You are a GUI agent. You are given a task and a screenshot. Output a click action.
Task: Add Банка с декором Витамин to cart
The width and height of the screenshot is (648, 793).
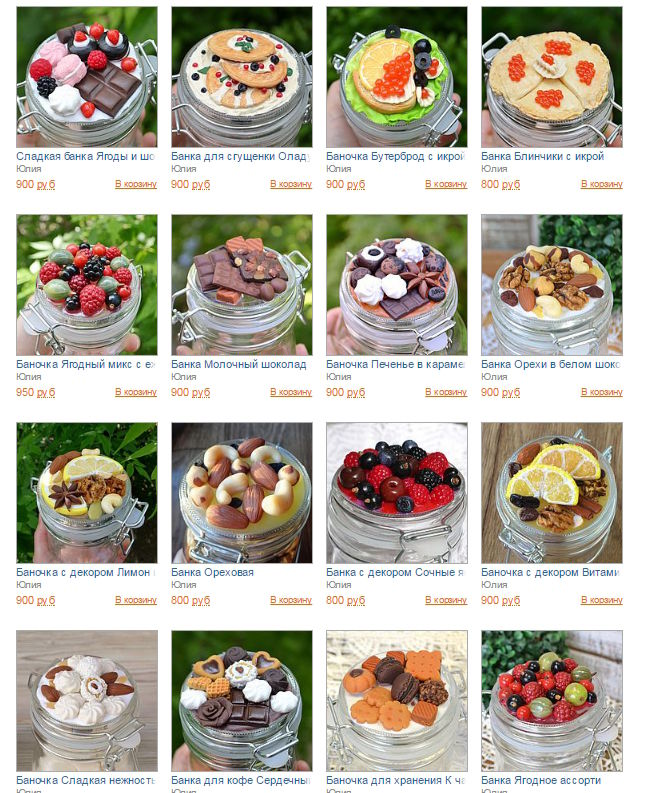[600, 600]
